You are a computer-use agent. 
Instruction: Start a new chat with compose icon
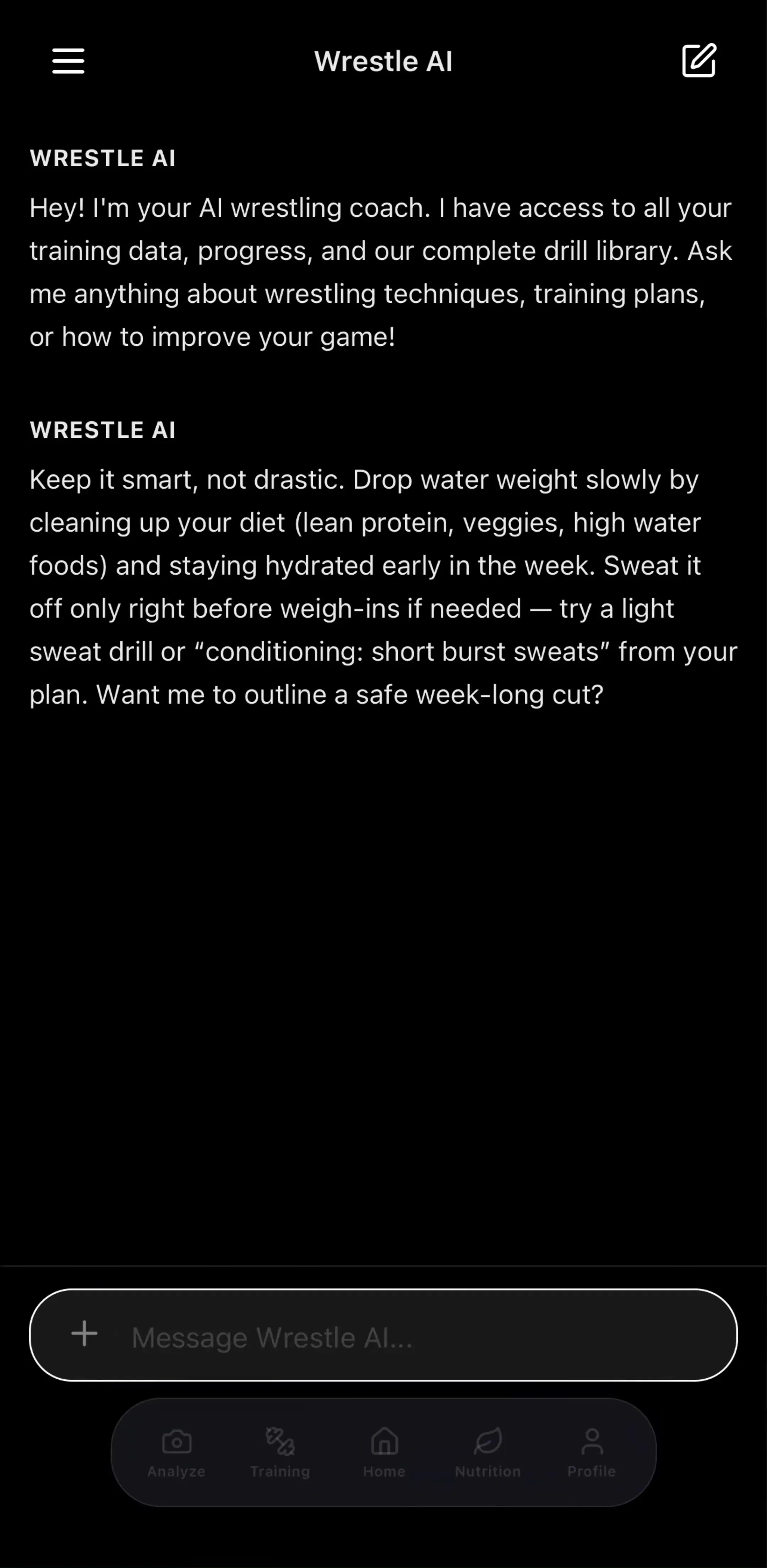pyautogui.click(x=699, y=60)
